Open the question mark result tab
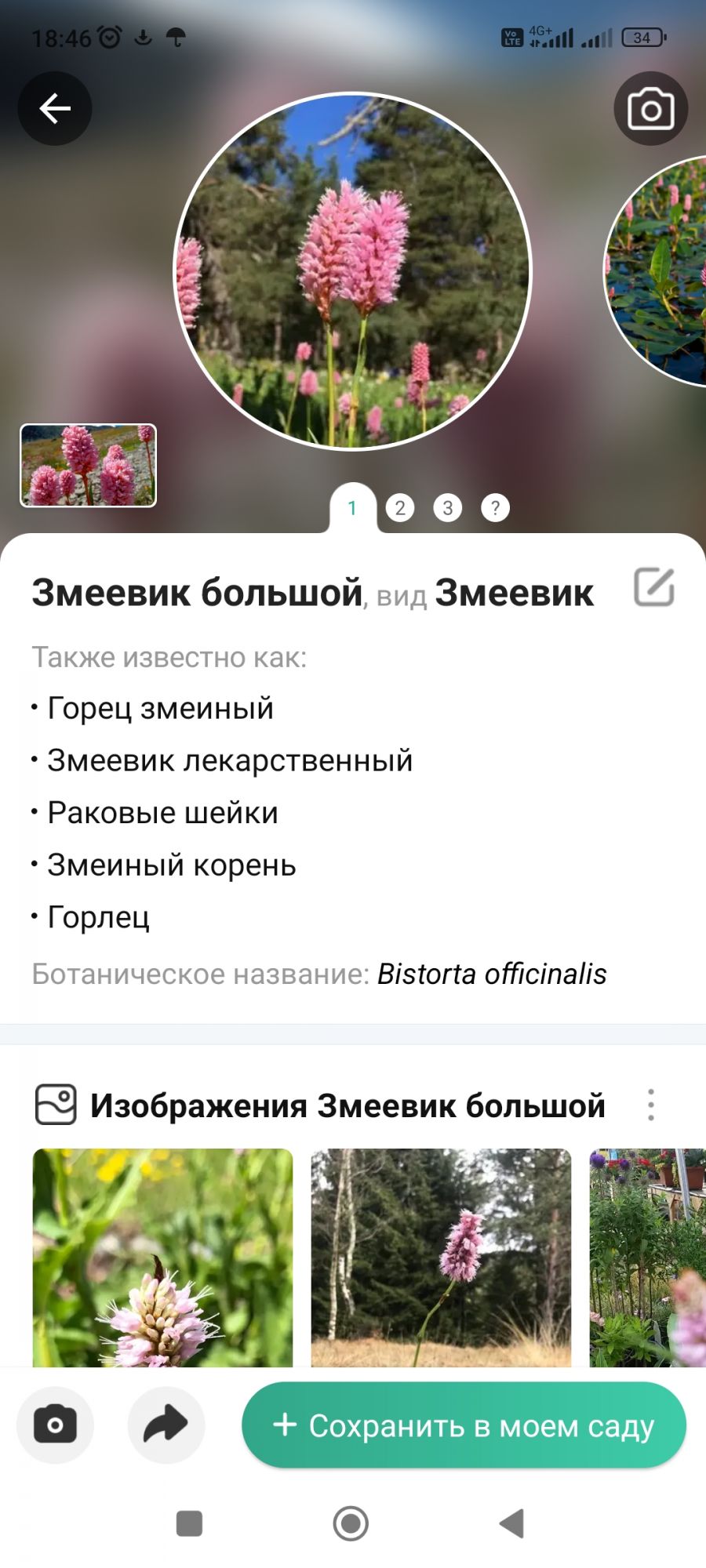The width and height of the screenshot is (706, 1568). 495,508
